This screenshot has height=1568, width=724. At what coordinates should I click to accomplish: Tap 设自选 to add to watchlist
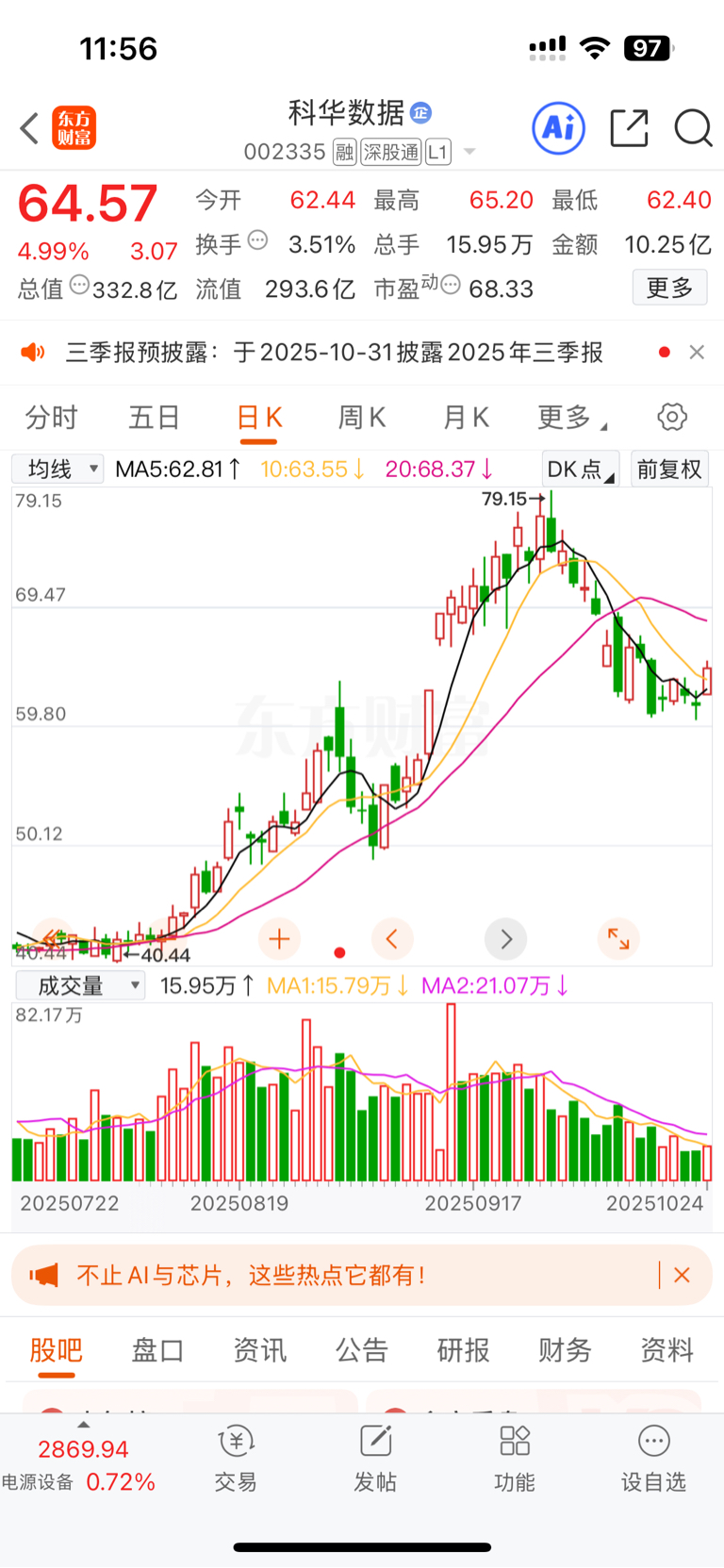click(653, 1459)
